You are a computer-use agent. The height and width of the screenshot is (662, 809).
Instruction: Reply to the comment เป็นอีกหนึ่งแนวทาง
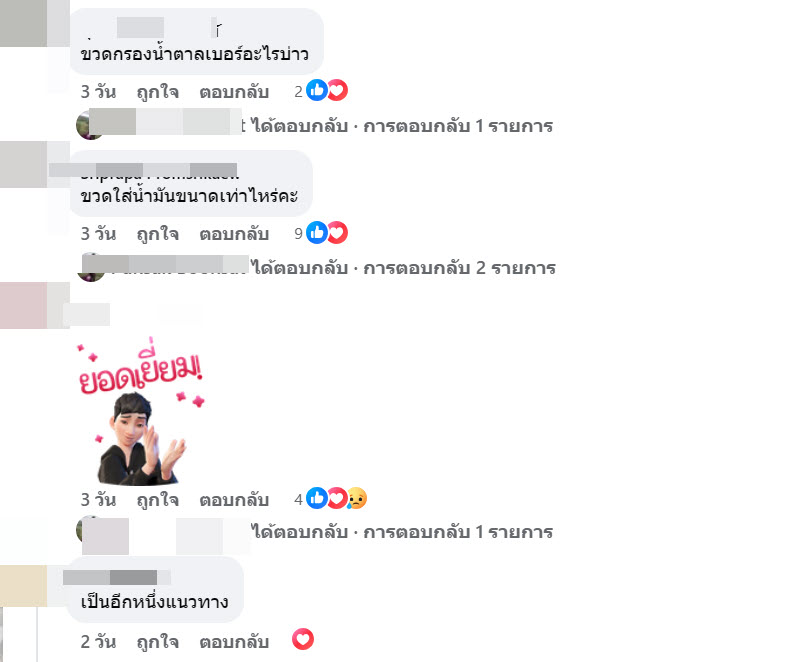click(234, 642)
